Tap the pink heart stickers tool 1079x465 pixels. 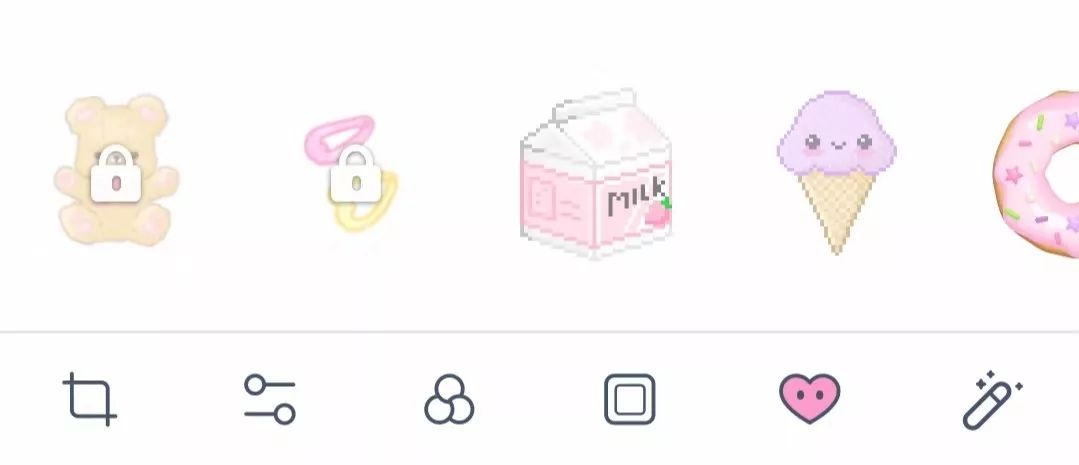point(810,398)
